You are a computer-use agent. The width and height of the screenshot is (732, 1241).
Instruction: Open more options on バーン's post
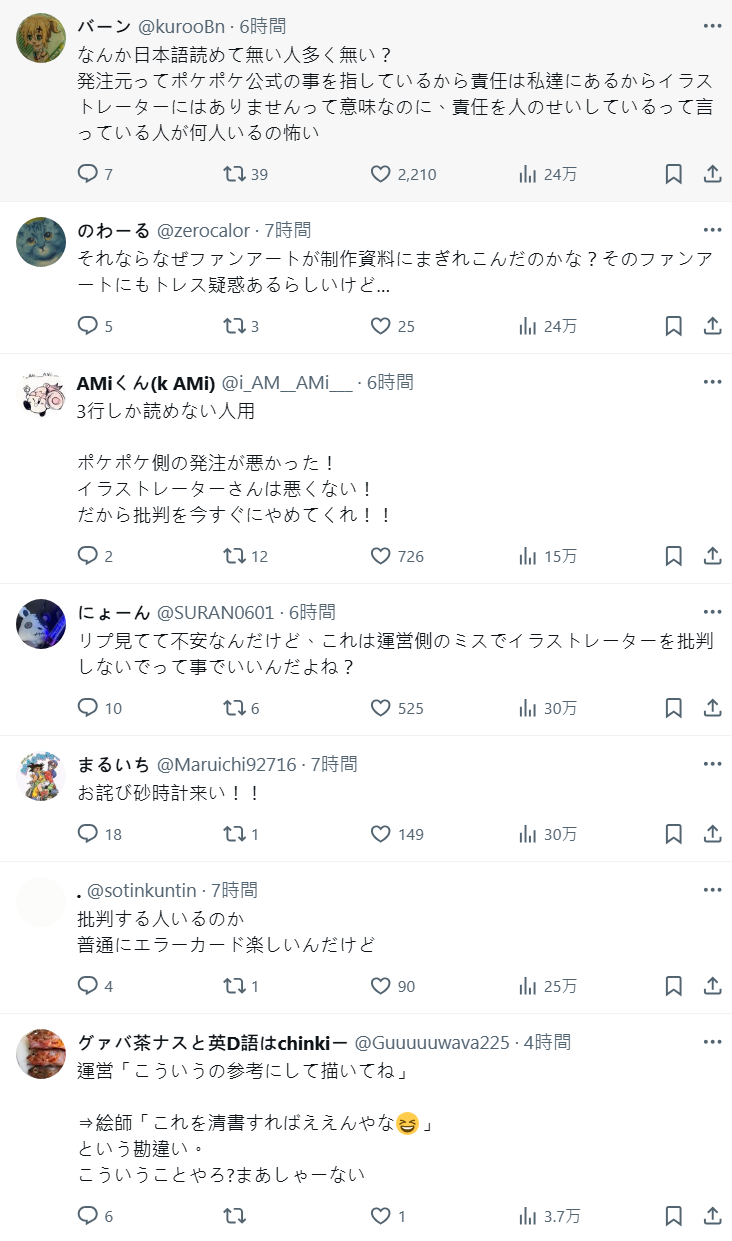712,25
